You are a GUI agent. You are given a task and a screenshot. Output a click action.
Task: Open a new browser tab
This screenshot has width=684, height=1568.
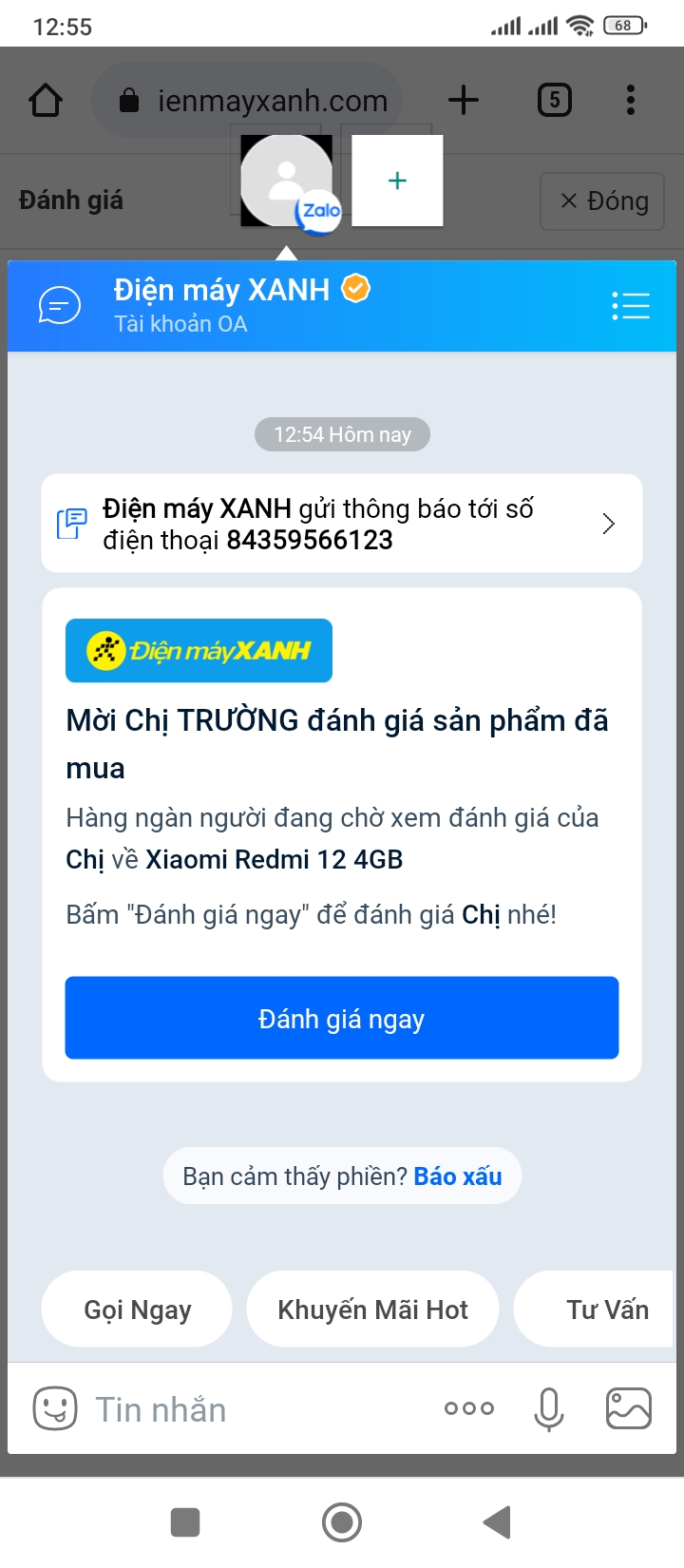[x=464, y=100]
